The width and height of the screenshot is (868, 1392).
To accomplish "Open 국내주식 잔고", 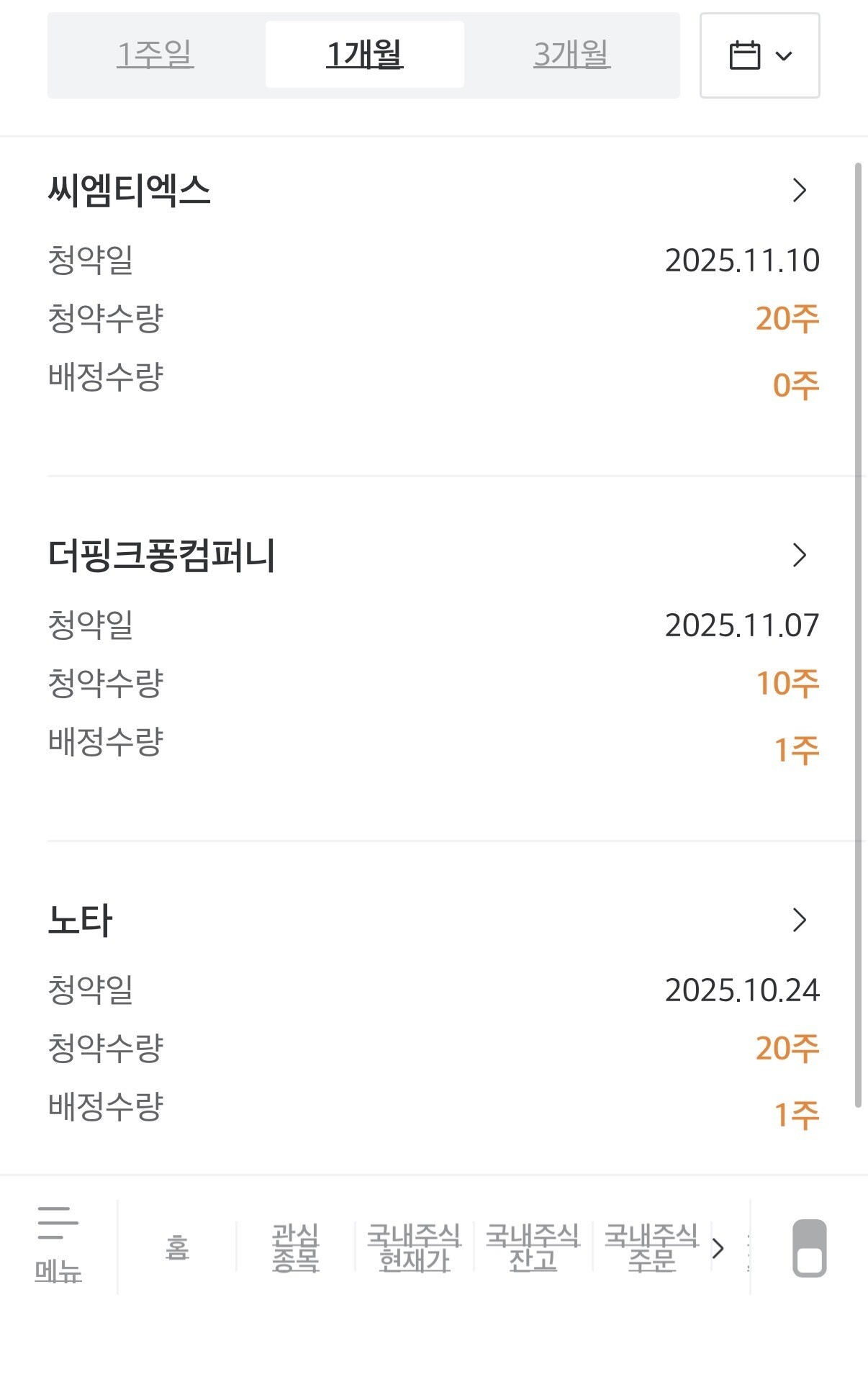I will click(x=533, y=1248).
